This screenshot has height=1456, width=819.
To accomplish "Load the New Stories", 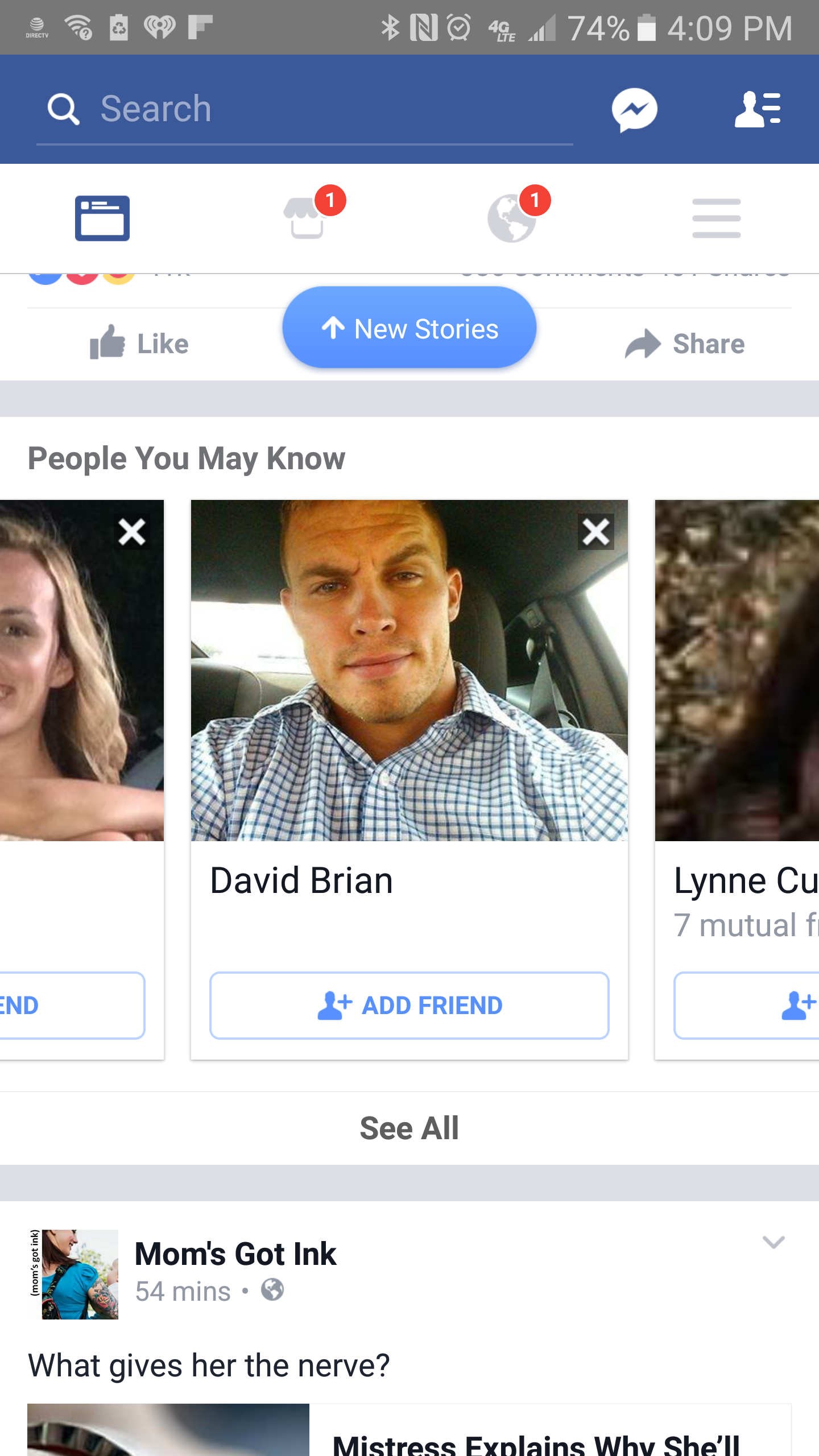I will 409,328.
